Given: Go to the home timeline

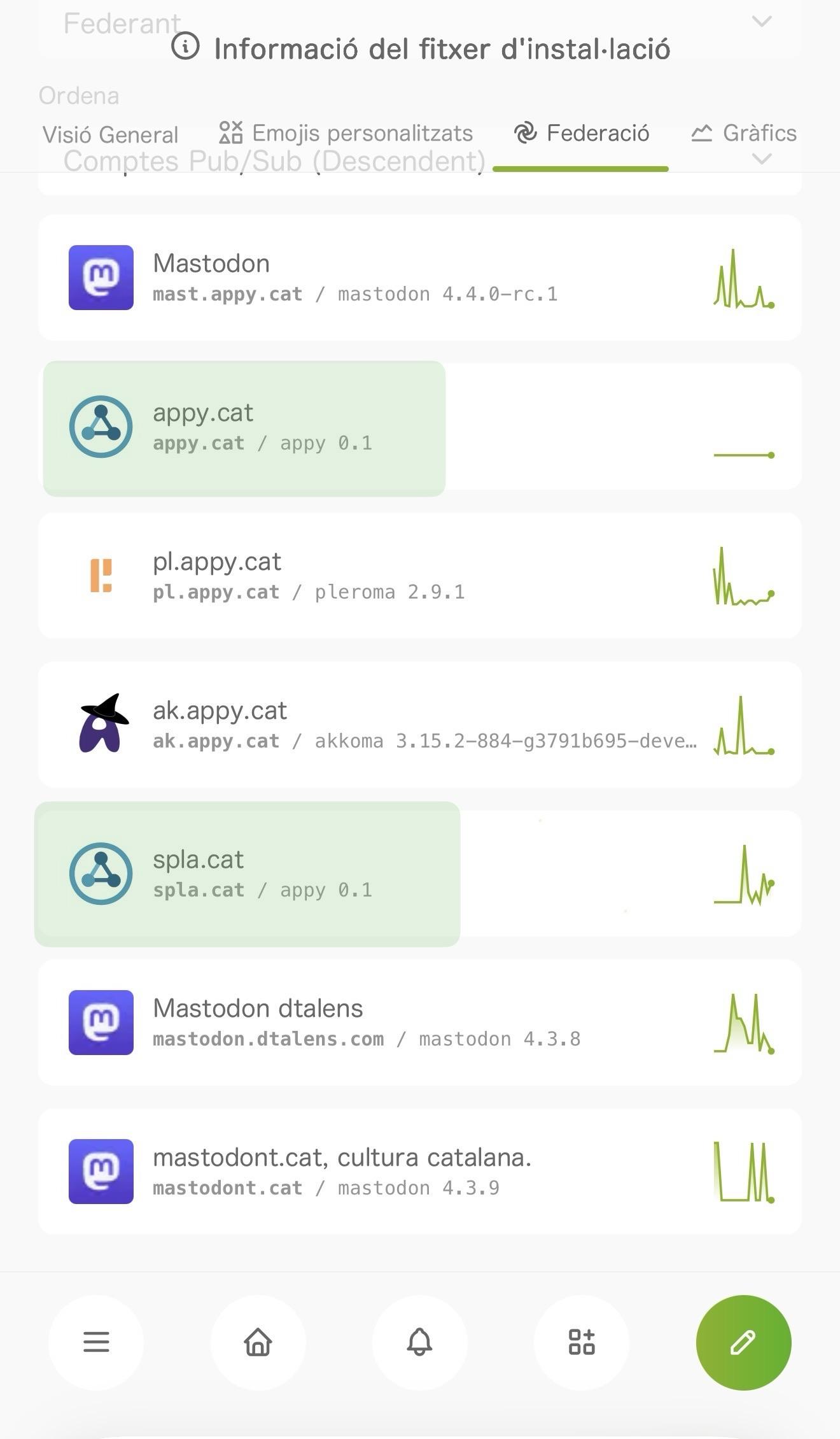Looking at the screenshot, I should pyautogui.click(x=258, y=1342).
